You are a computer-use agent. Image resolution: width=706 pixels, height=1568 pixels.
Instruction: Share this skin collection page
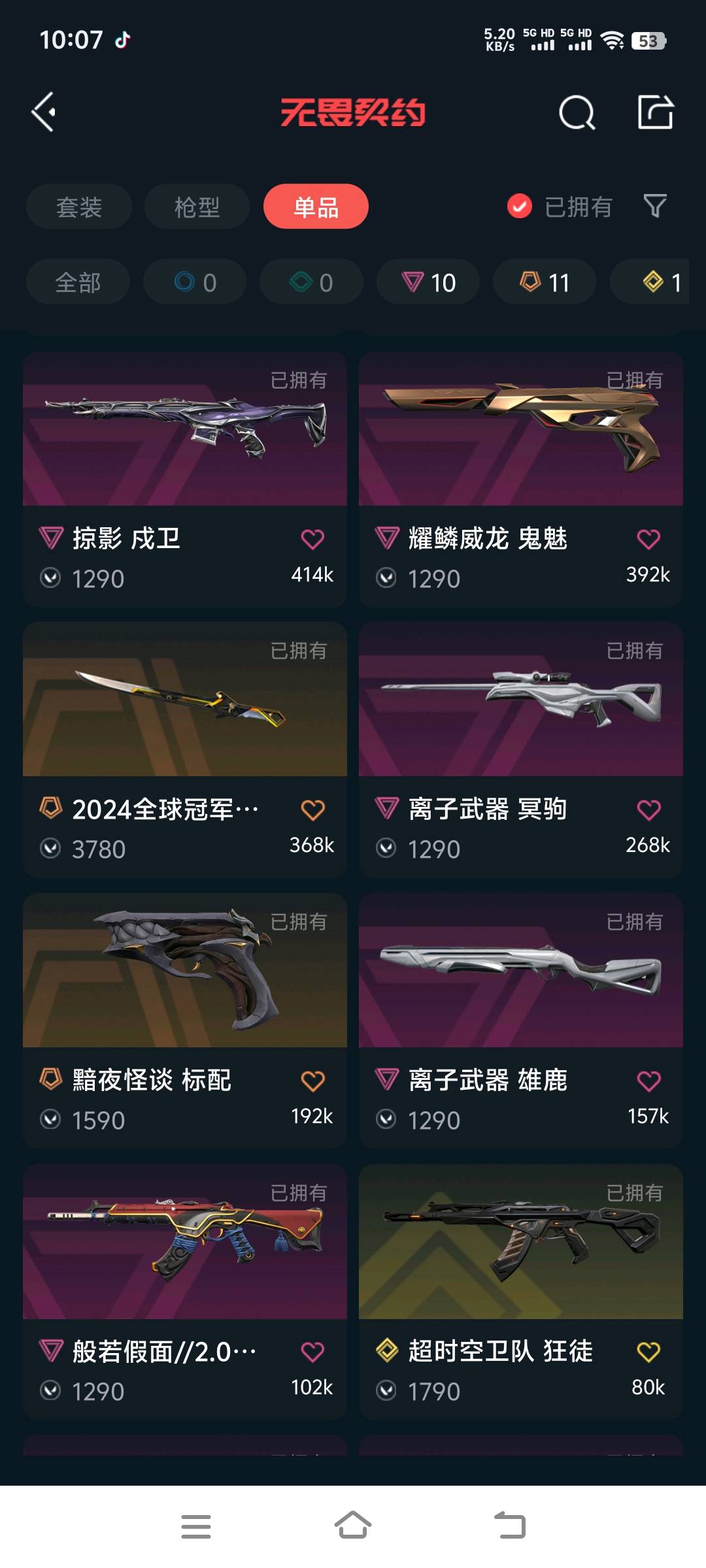[655, 112]
